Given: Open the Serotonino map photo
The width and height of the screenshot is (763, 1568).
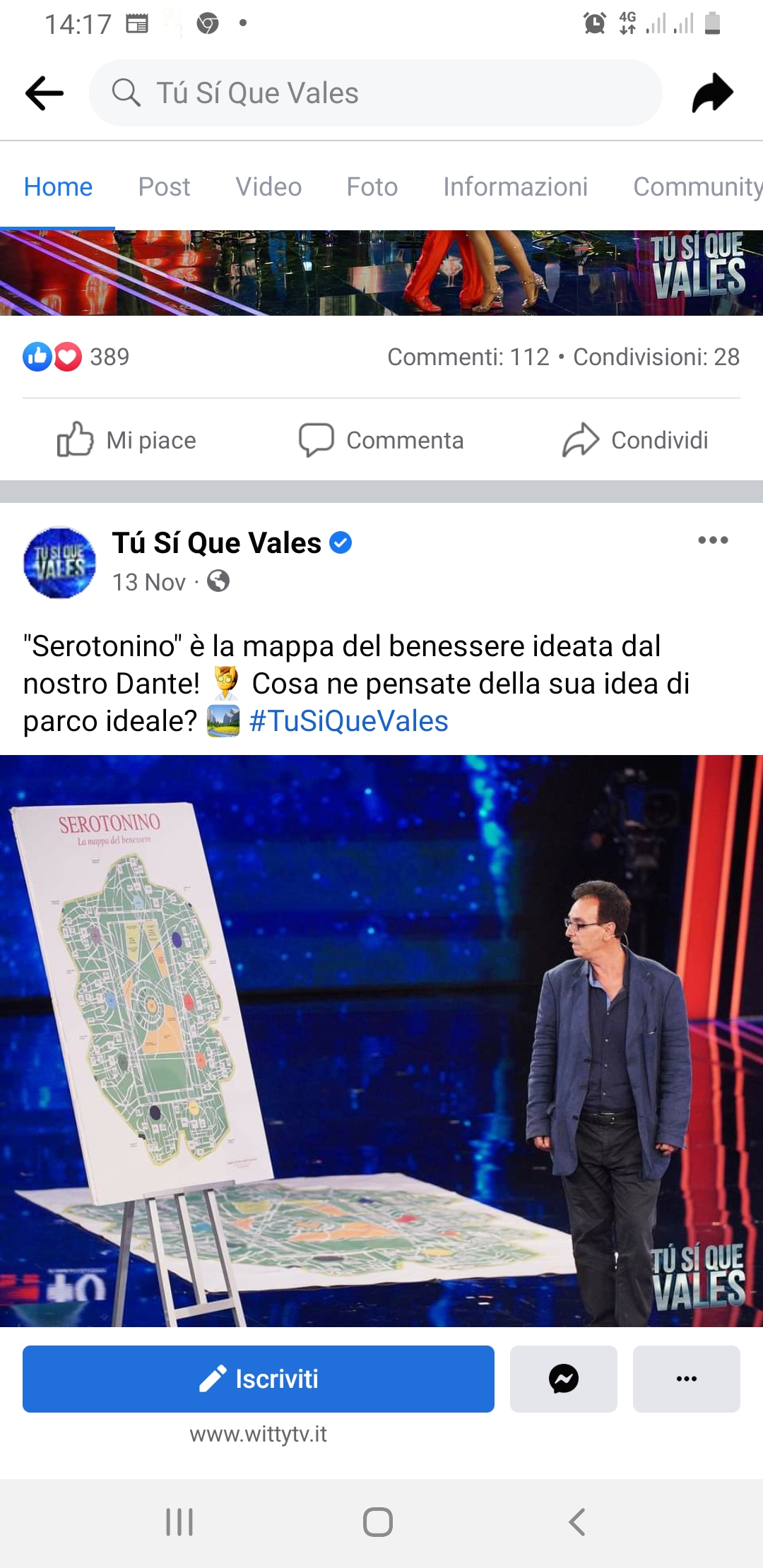Looking at the screenshot, I should pos(381,1040).
